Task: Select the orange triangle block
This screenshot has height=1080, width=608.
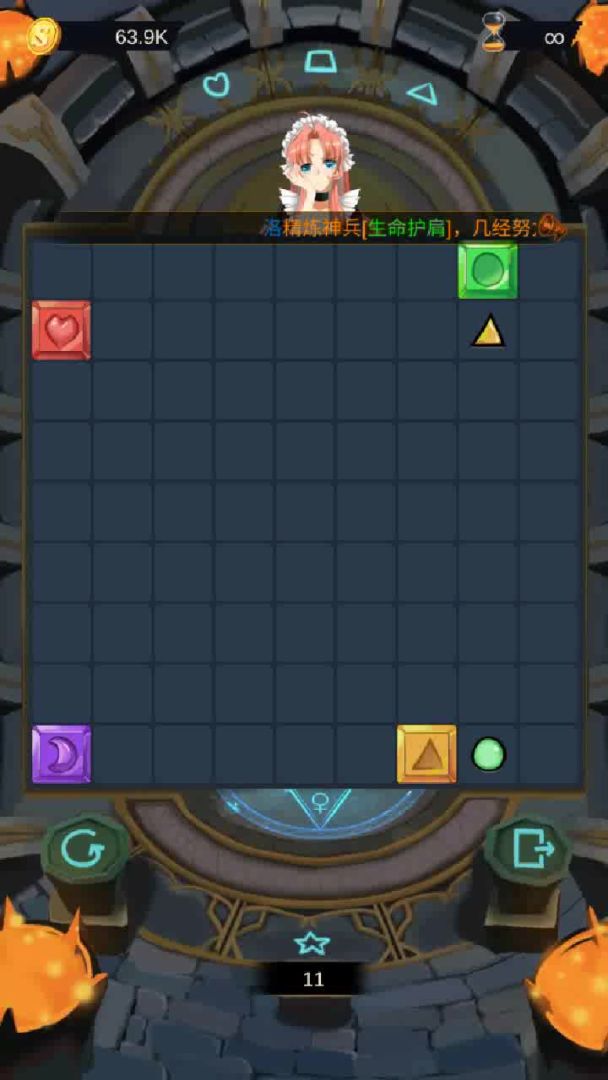Action: (x=427, y=754)
